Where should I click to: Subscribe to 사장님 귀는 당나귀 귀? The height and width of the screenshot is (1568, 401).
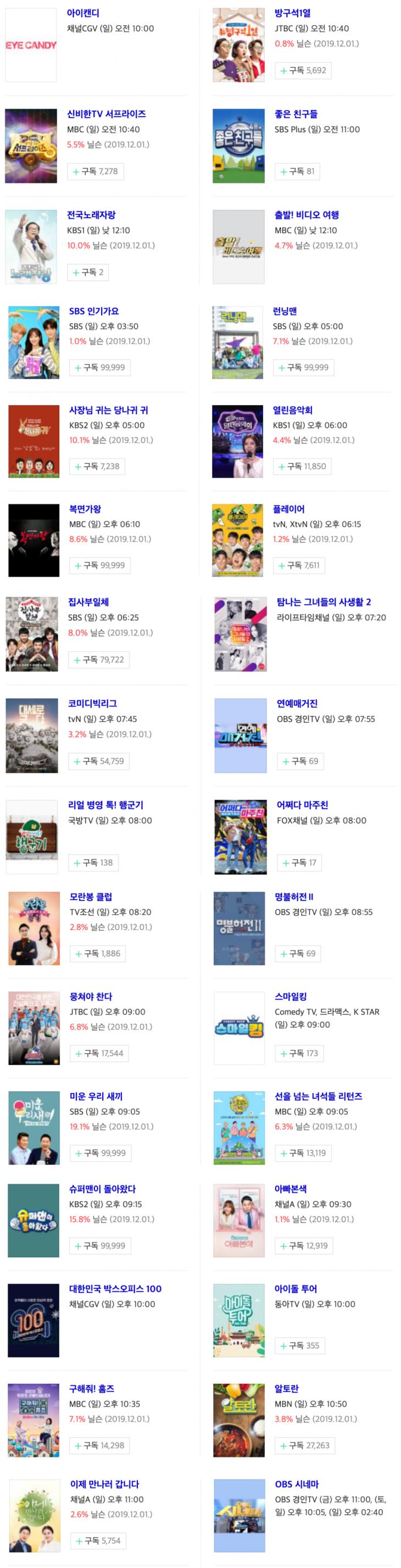(x=97, y=466)
